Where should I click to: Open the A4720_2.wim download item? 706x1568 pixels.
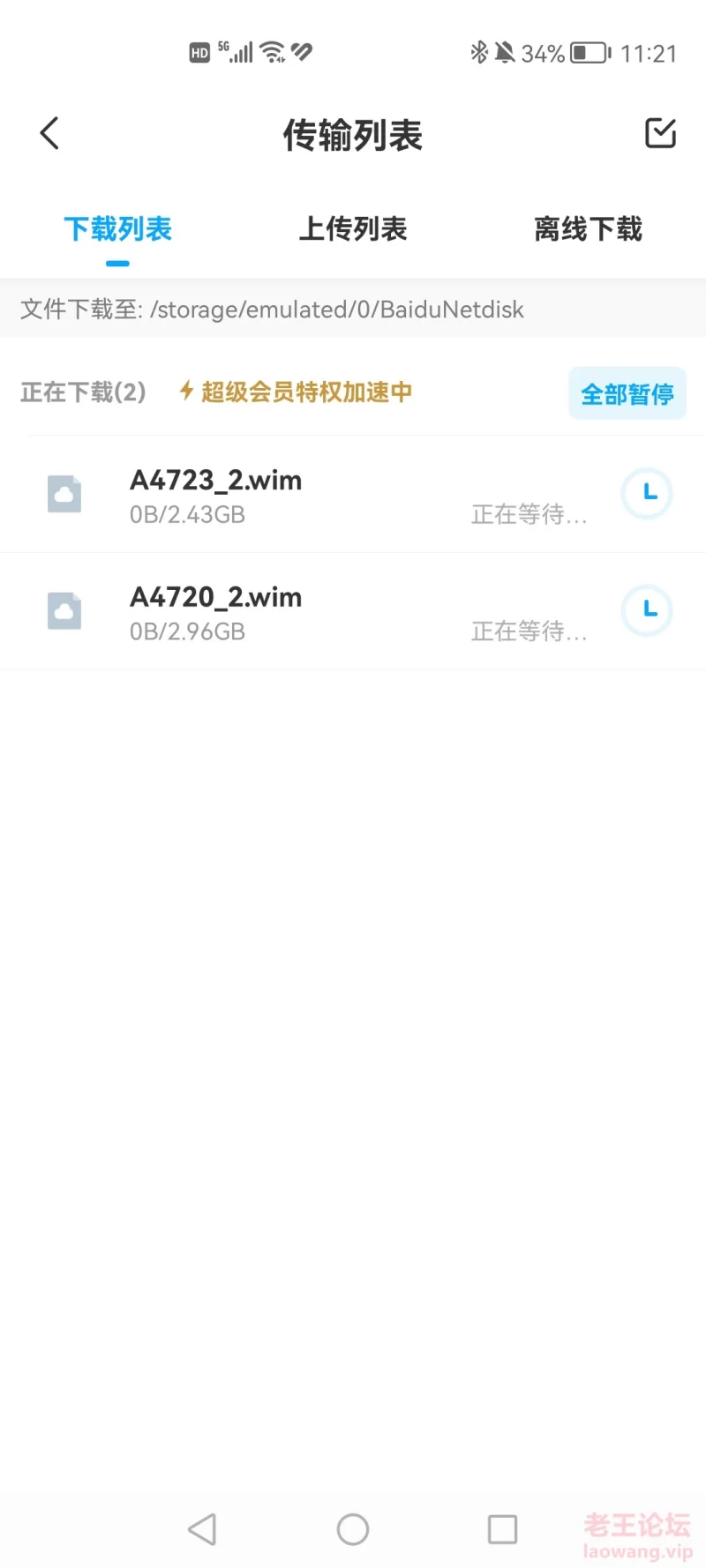(x=353, y=612)
